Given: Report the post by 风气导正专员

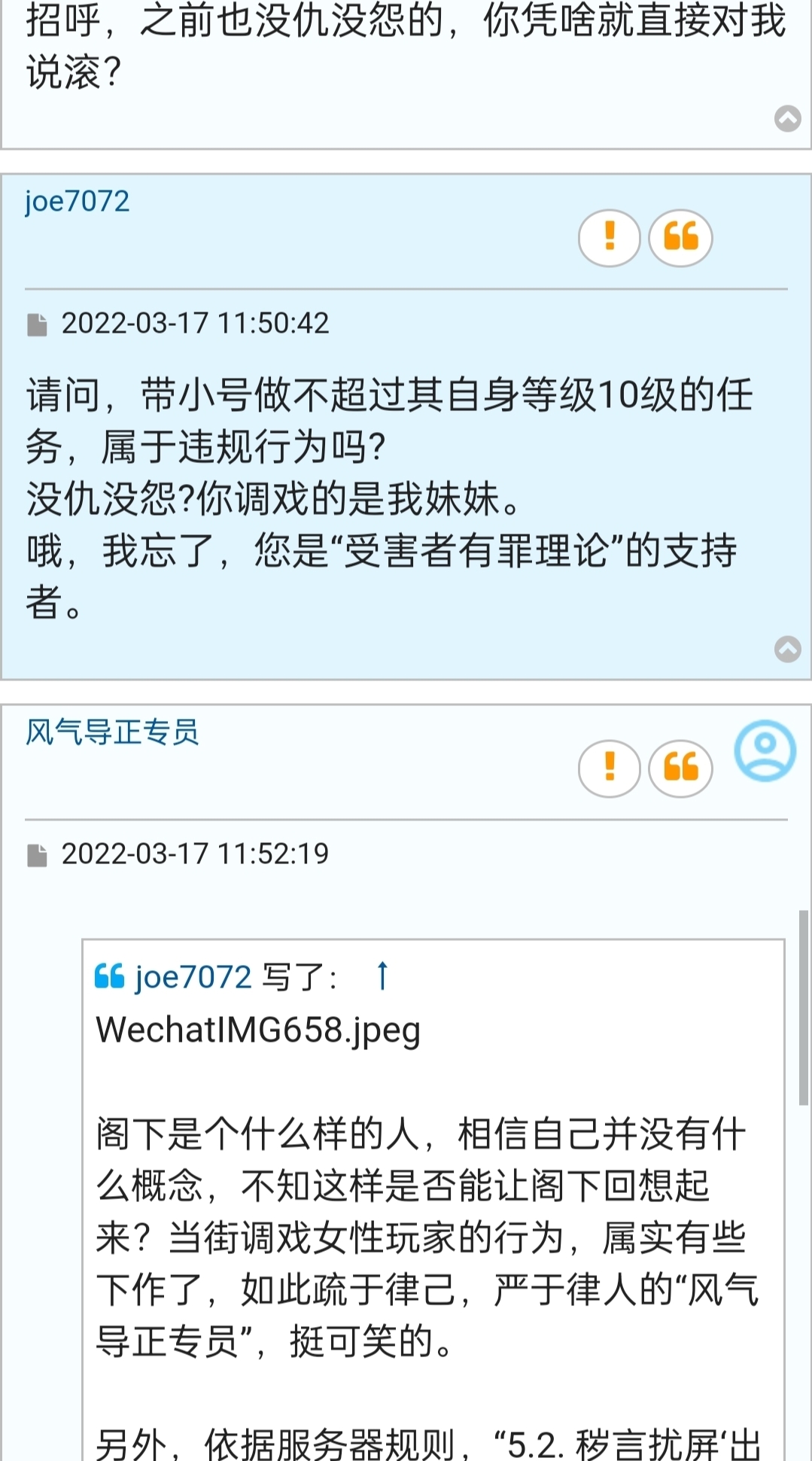Looking at the screenshot, I should [609, 769].
